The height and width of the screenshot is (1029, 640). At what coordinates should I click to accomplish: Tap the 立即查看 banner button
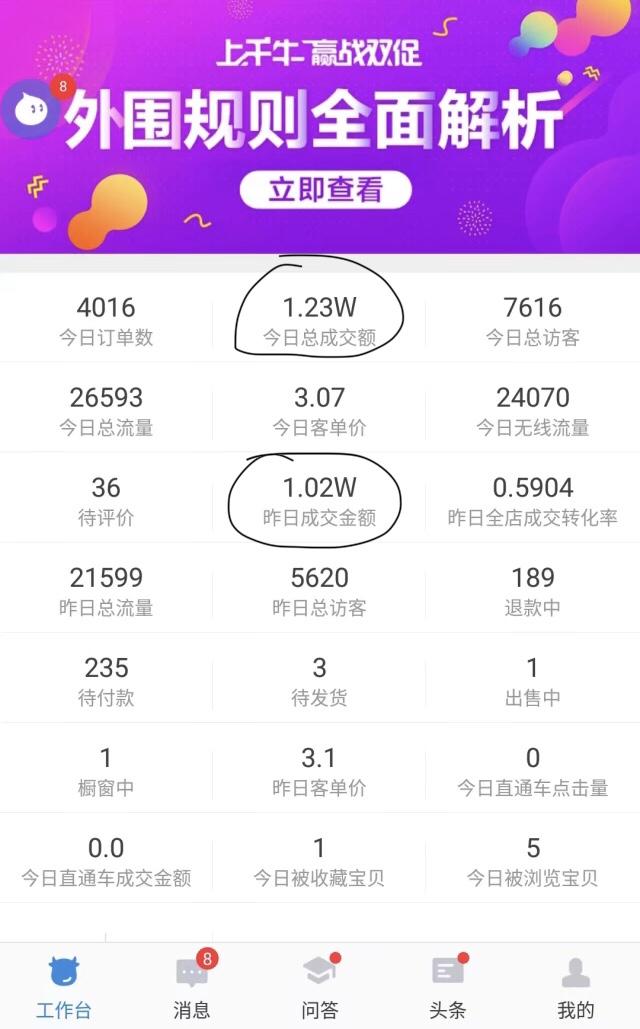[325, 189]
